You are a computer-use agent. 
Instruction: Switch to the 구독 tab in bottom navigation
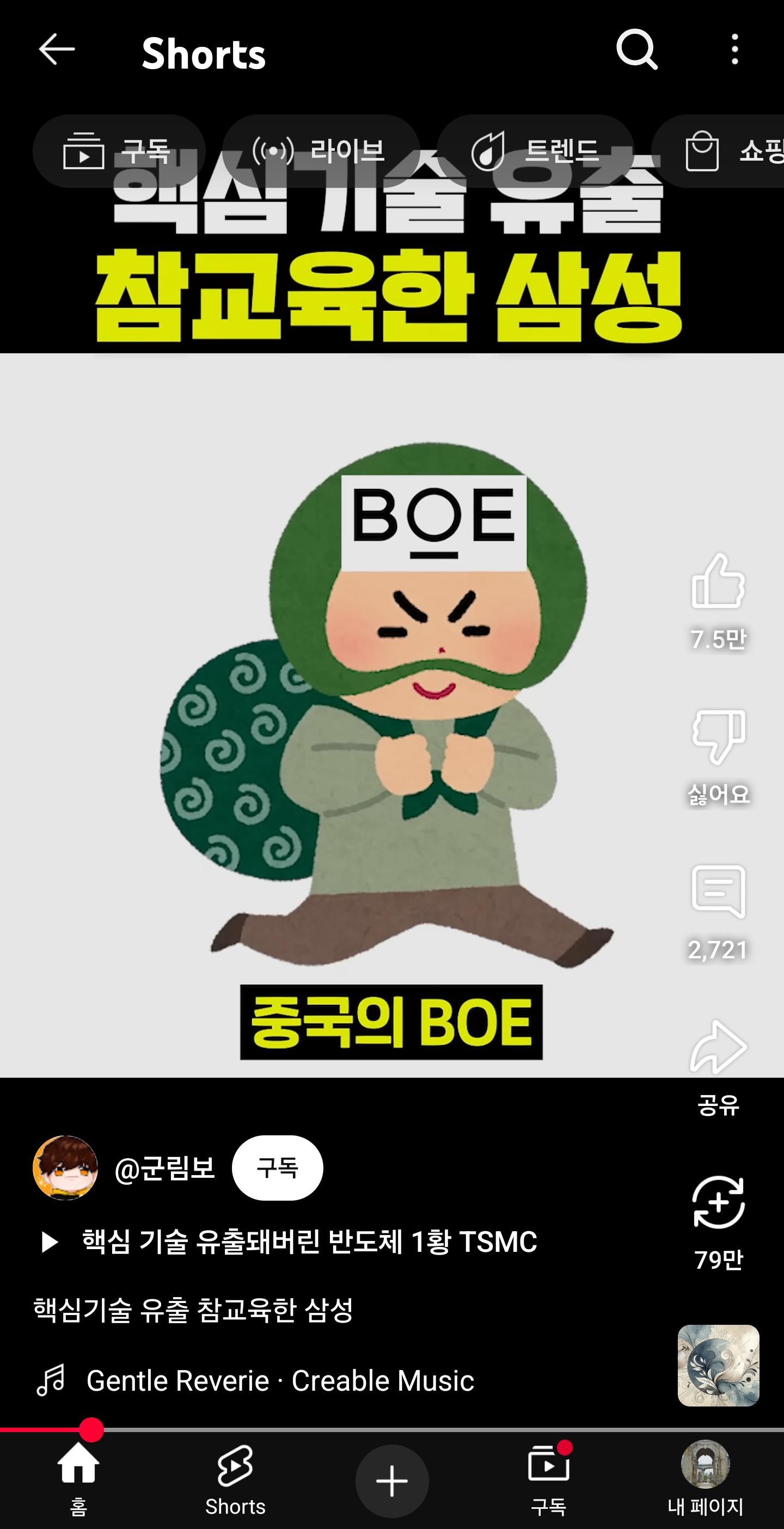point(548,1479)
